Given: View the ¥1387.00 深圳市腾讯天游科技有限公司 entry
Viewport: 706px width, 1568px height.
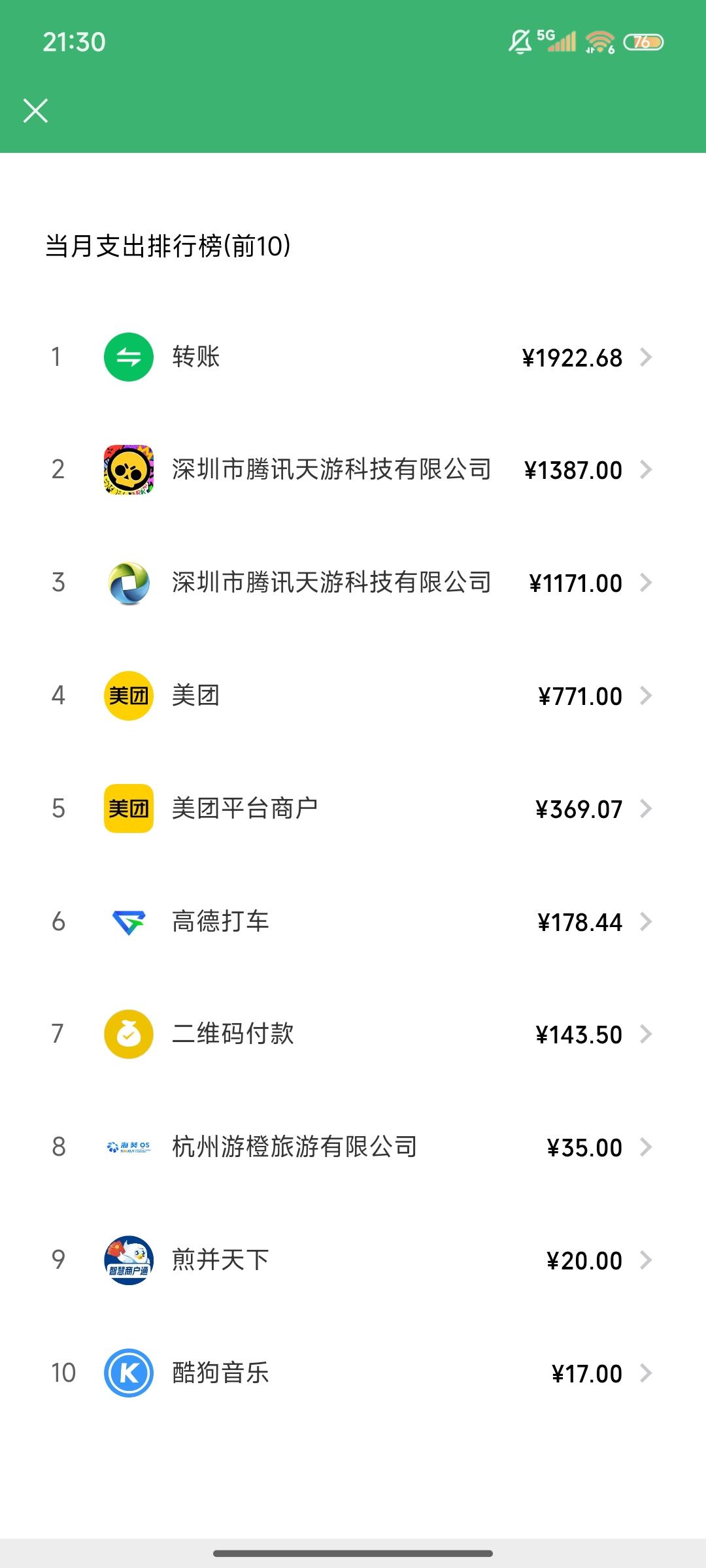Looking at the screenshot, I should [353, 470].
